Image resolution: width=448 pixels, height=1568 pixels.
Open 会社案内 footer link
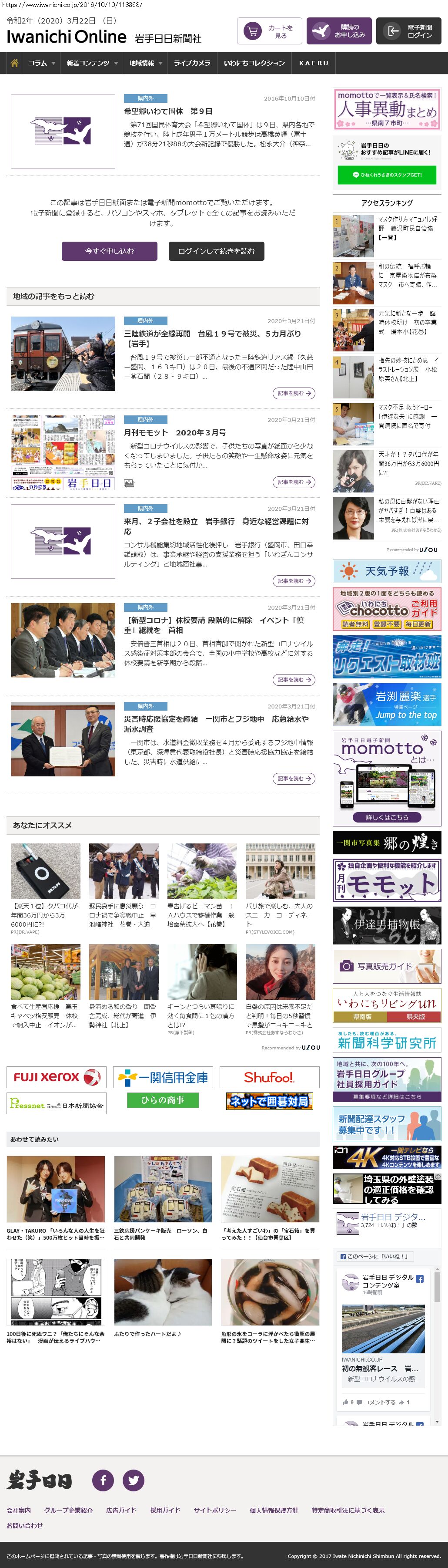point(19,1510)
